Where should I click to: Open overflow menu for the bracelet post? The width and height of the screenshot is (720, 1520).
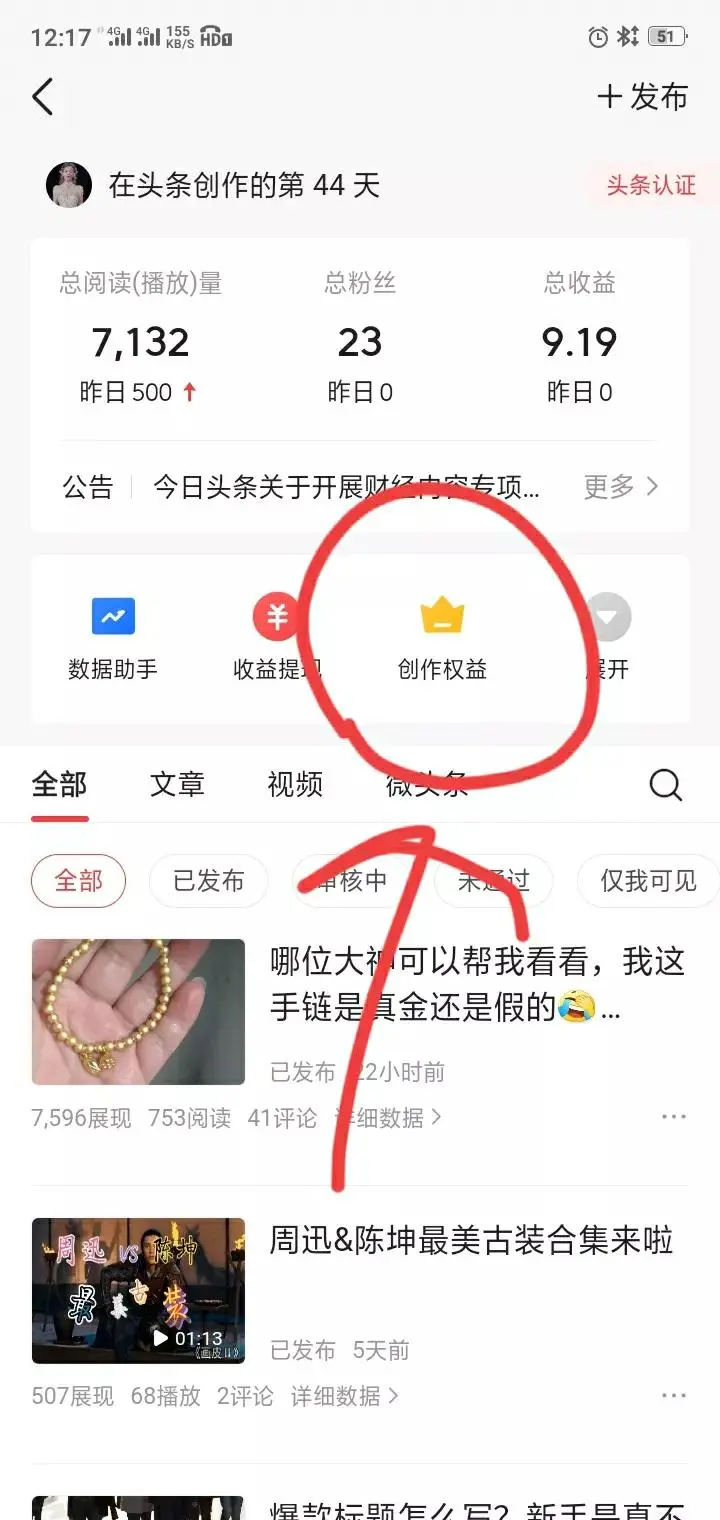tap(674, 1117)
